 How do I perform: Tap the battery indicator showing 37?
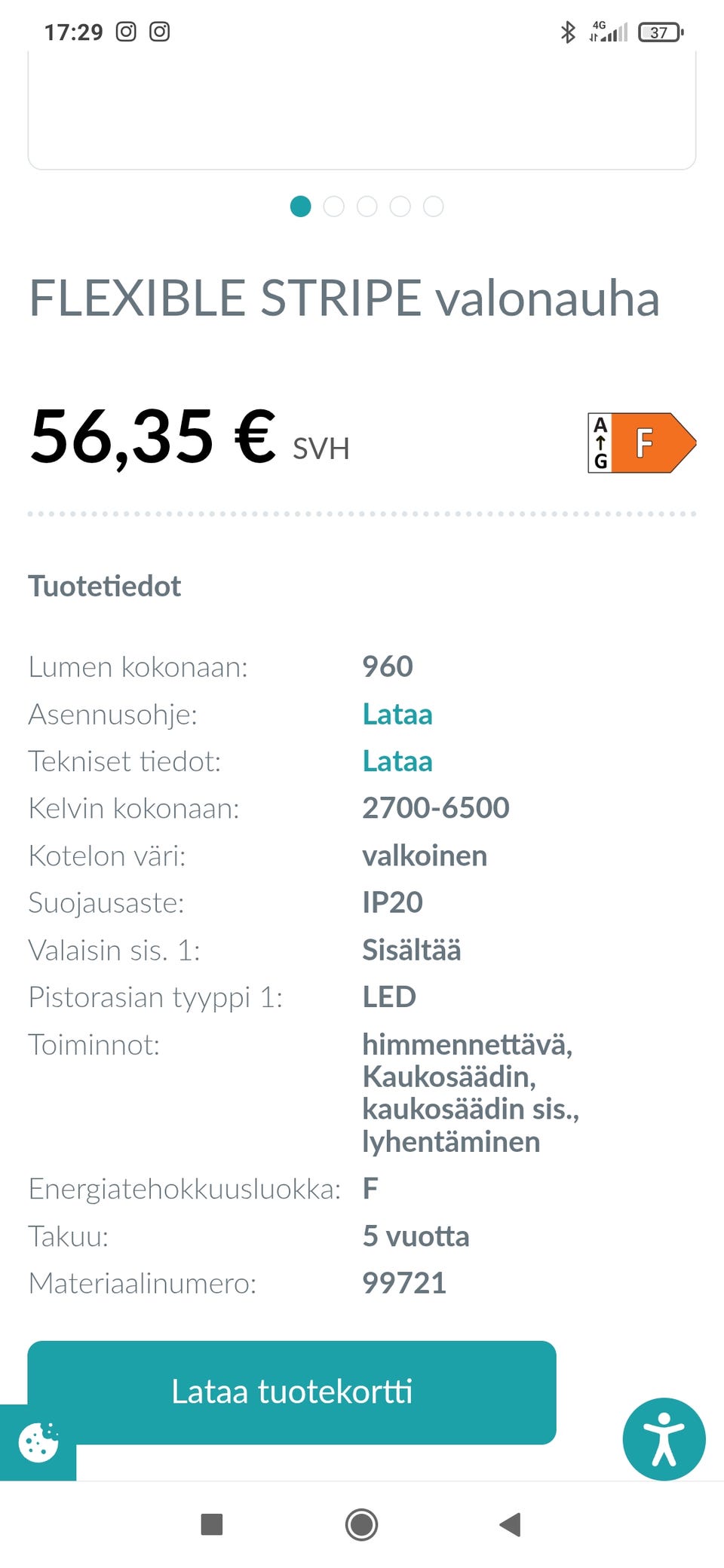(x=658, y=32)
